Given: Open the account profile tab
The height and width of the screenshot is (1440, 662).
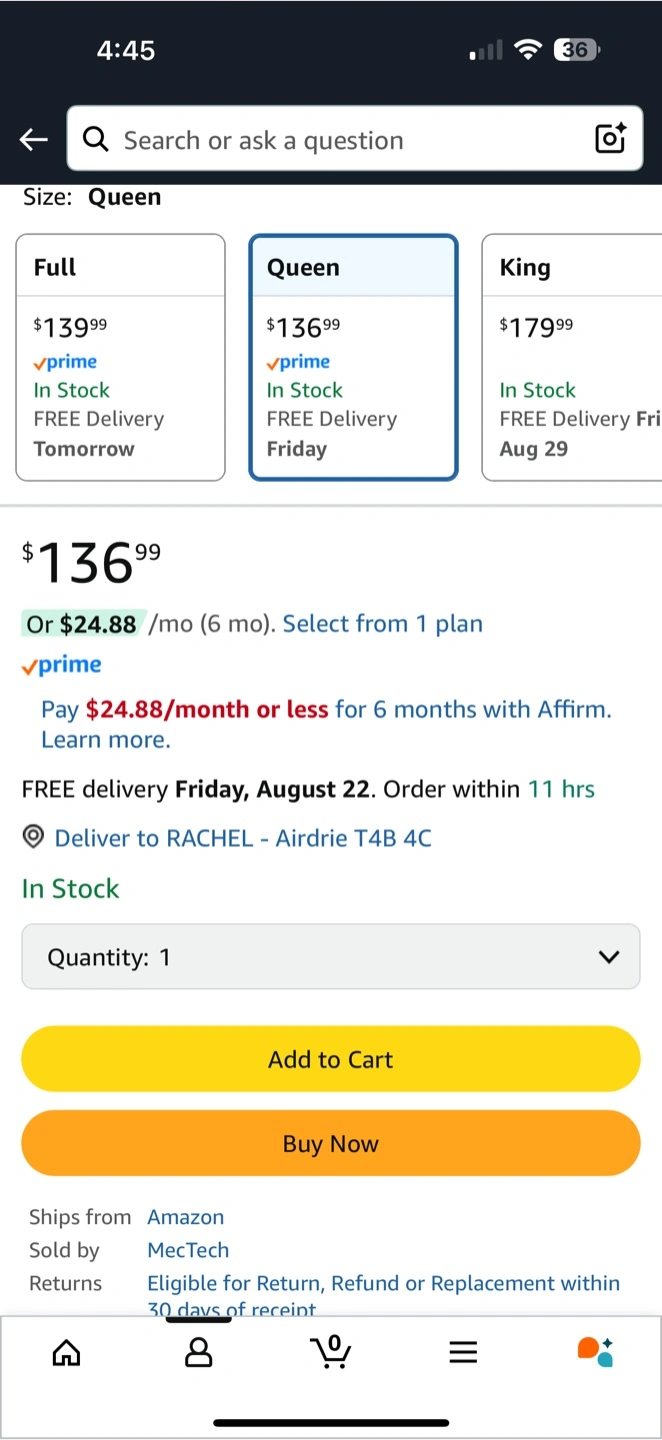Looking at the screenshot, I should click(x=199, y=1353).
